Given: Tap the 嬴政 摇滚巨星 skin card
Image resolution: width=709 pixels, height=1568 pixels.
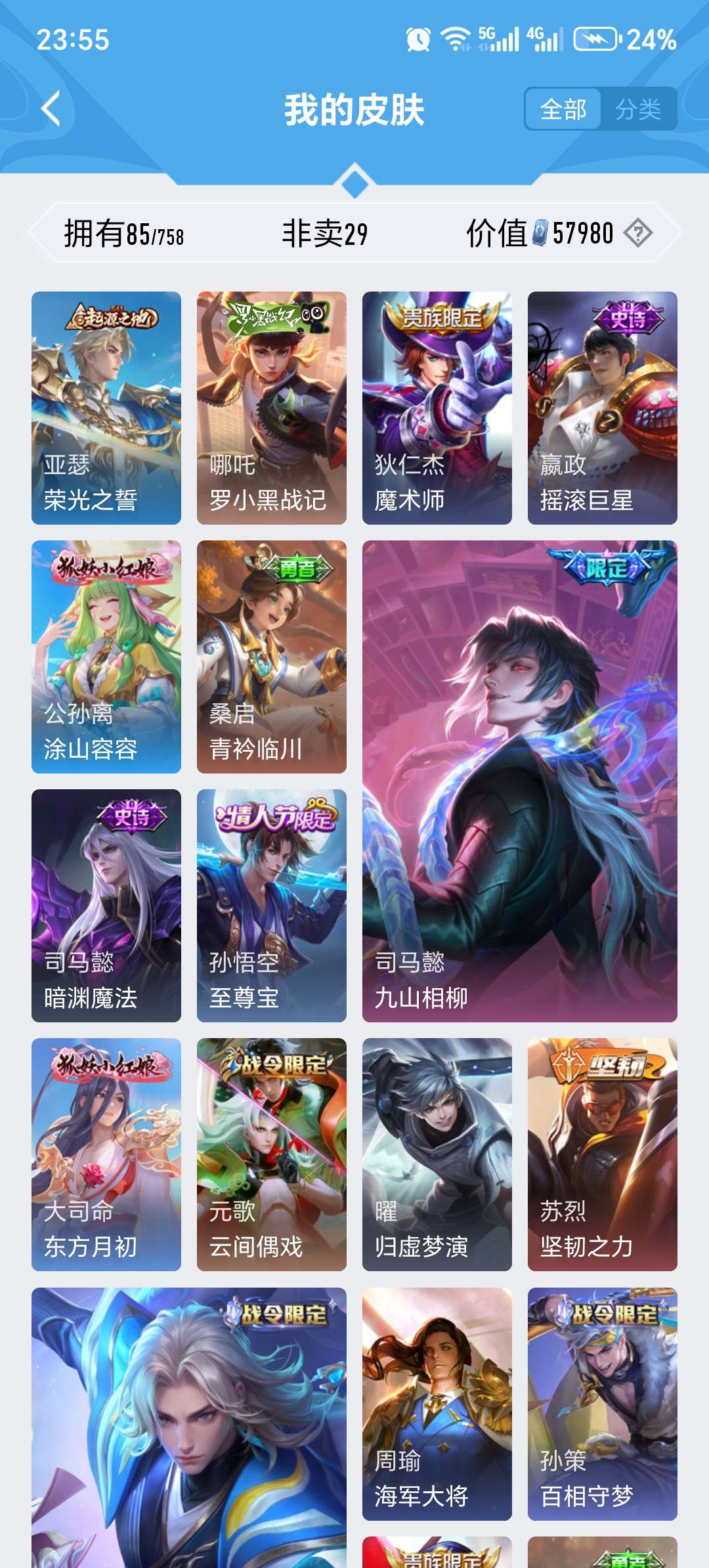Looking at the screenshot, I should [603, 408].
